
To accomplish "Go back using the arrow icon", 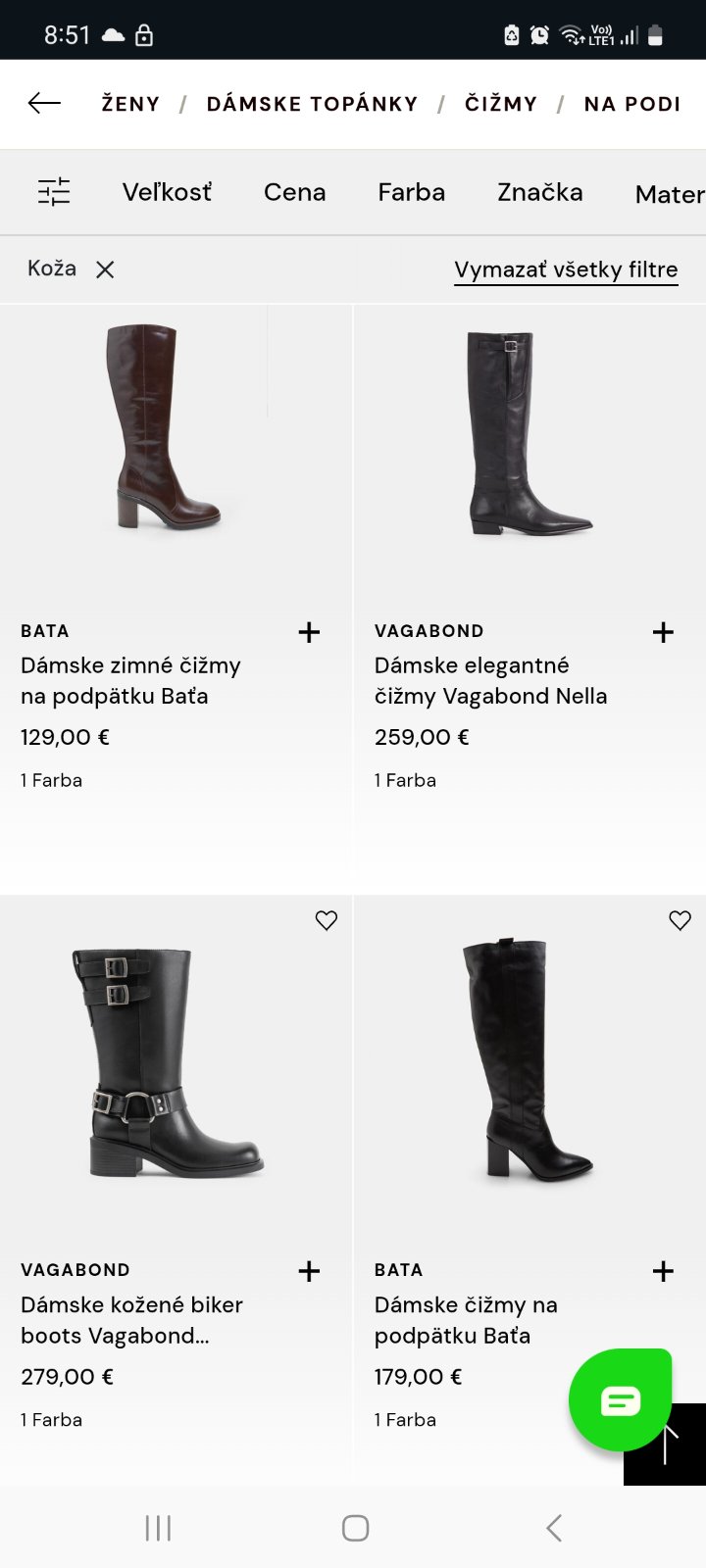I will [44, 103].
